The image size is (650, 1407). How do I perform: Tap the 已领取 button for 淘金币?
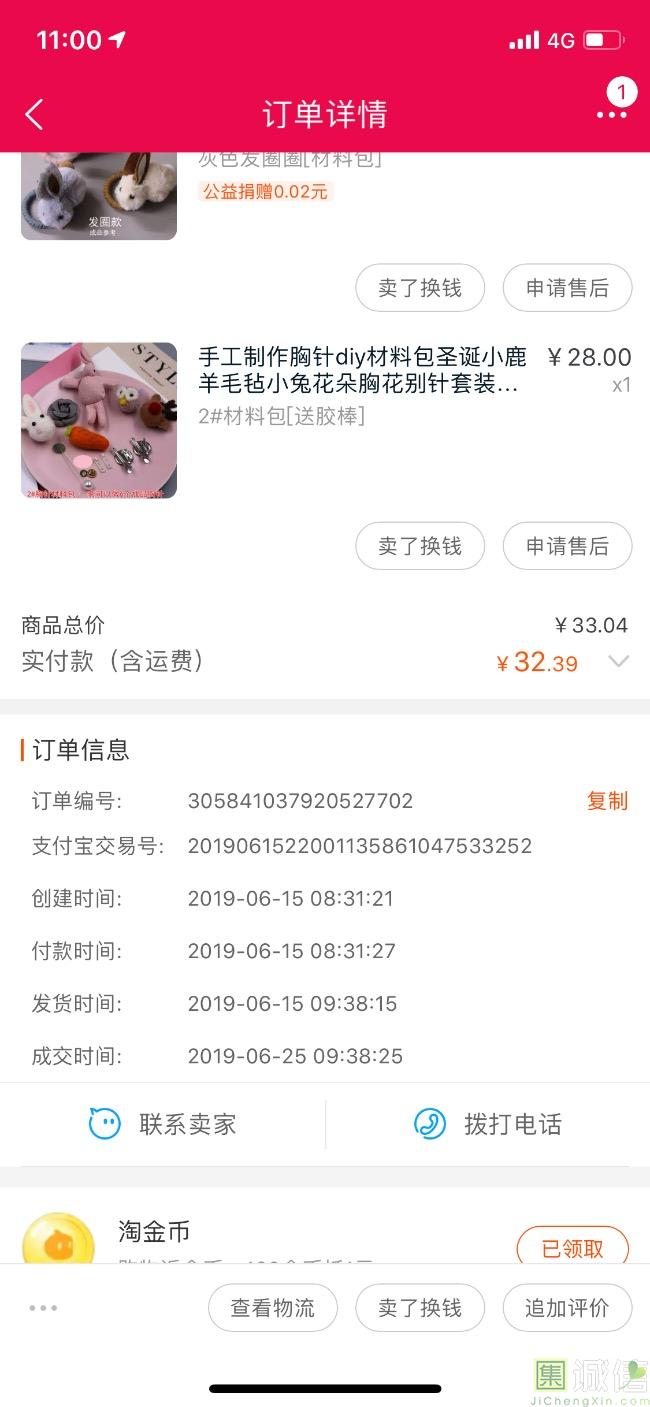(573, 1247)
